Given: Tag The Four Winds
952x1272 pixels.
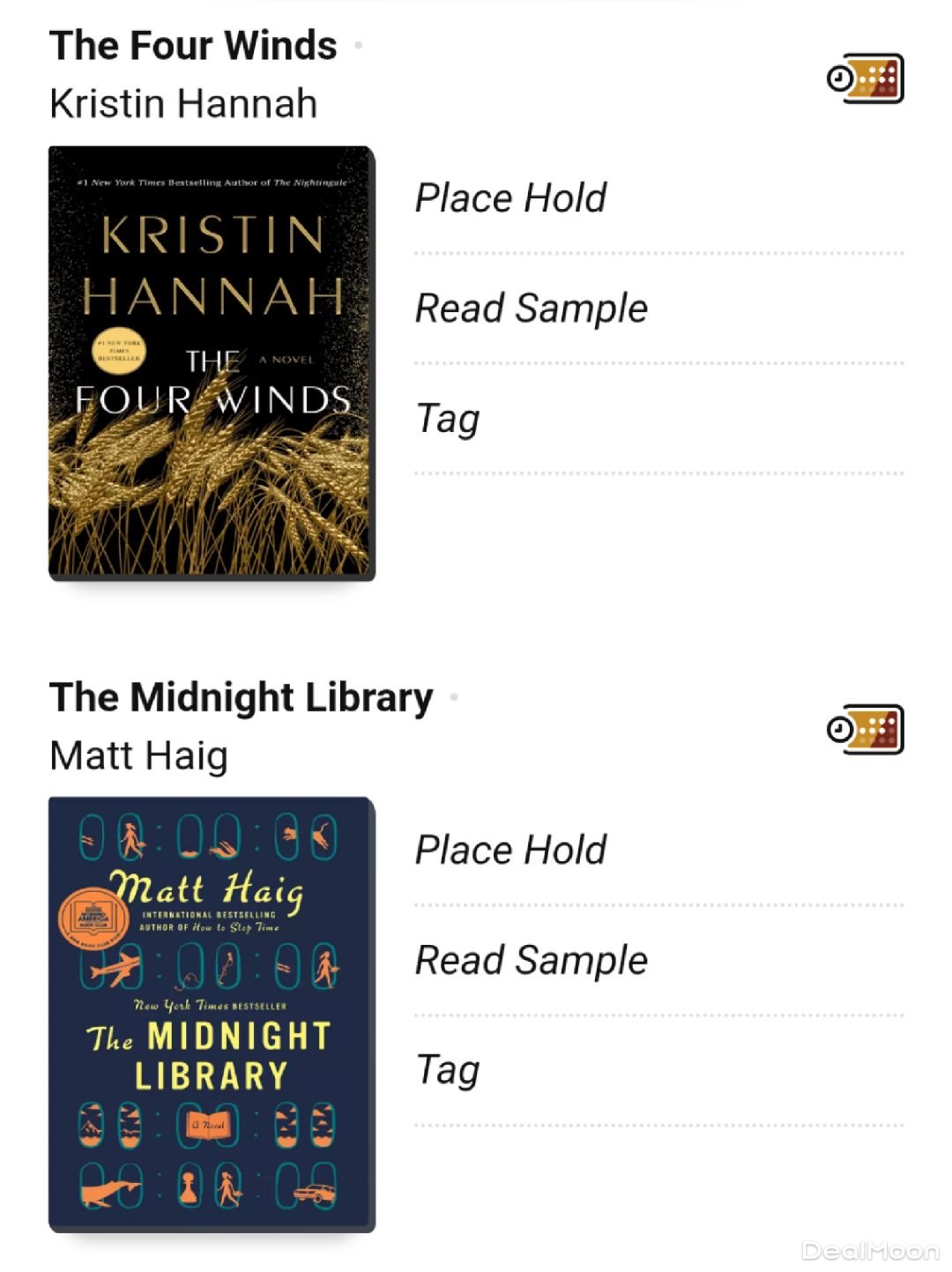Looking at the screenshot, I should coord(447,419).
